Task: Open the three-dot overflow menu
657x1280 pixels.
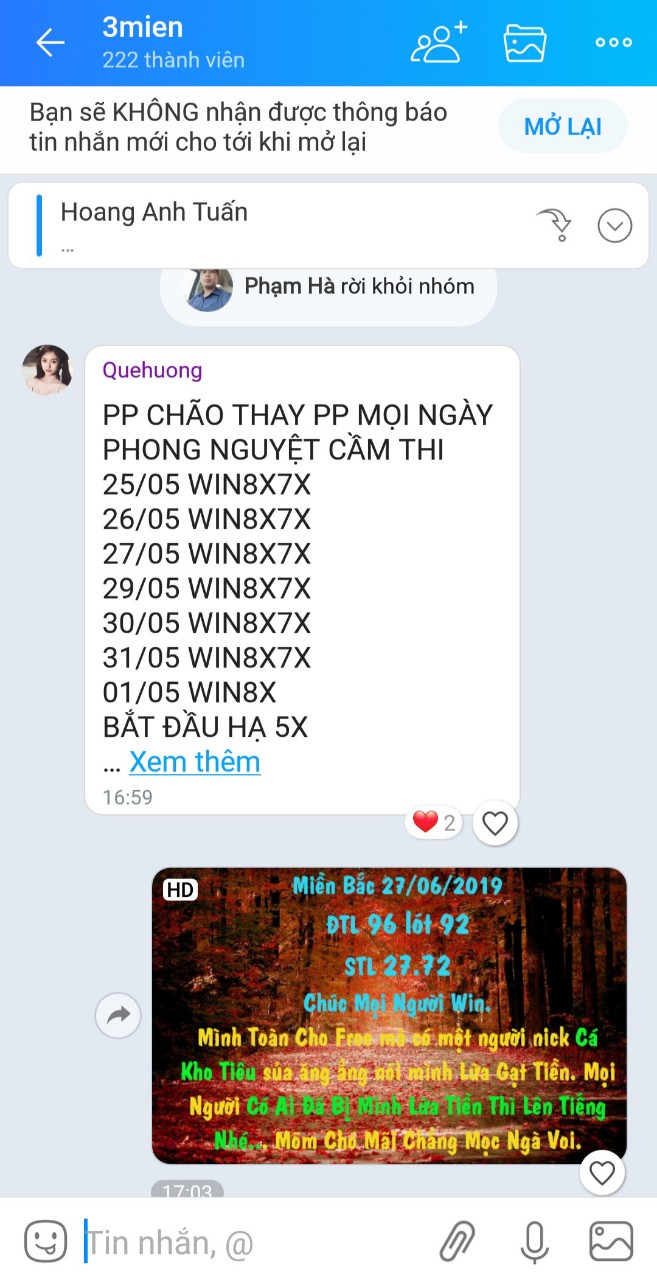Action: point(613,42)
